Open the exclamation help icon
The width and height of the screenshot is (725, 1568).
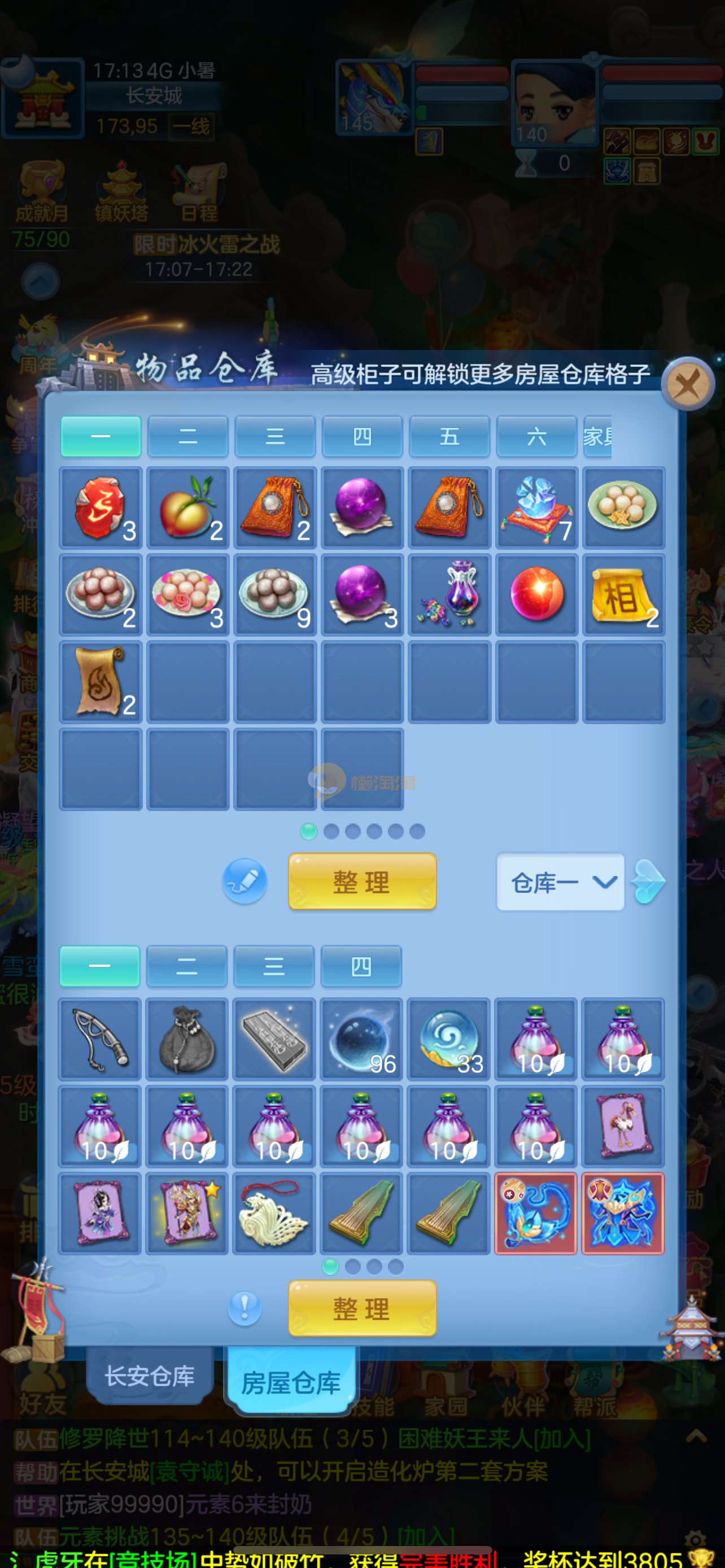coord(244,1307)
